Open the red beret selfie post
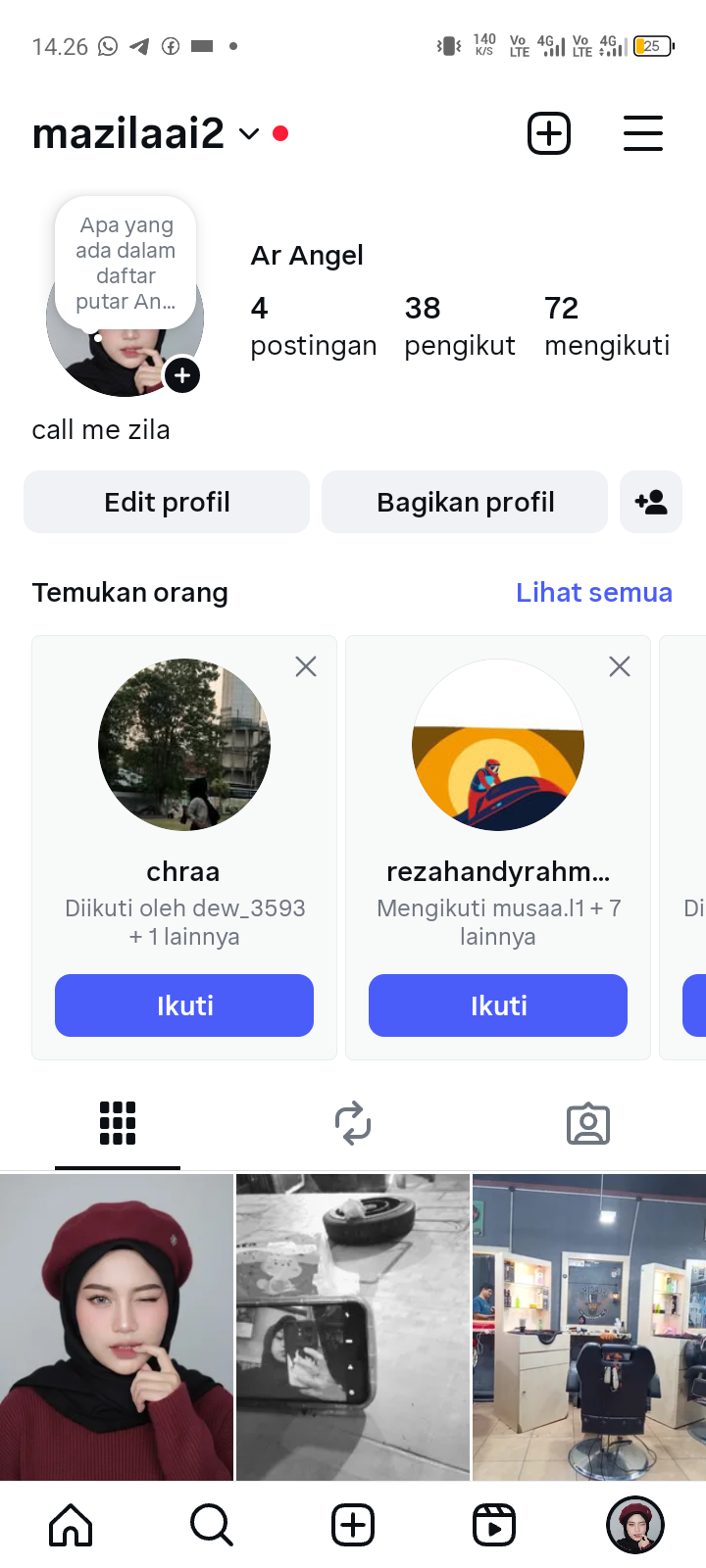Image resolution: width=706 pixels, height=1568 pixels. tap(117, 1327)
